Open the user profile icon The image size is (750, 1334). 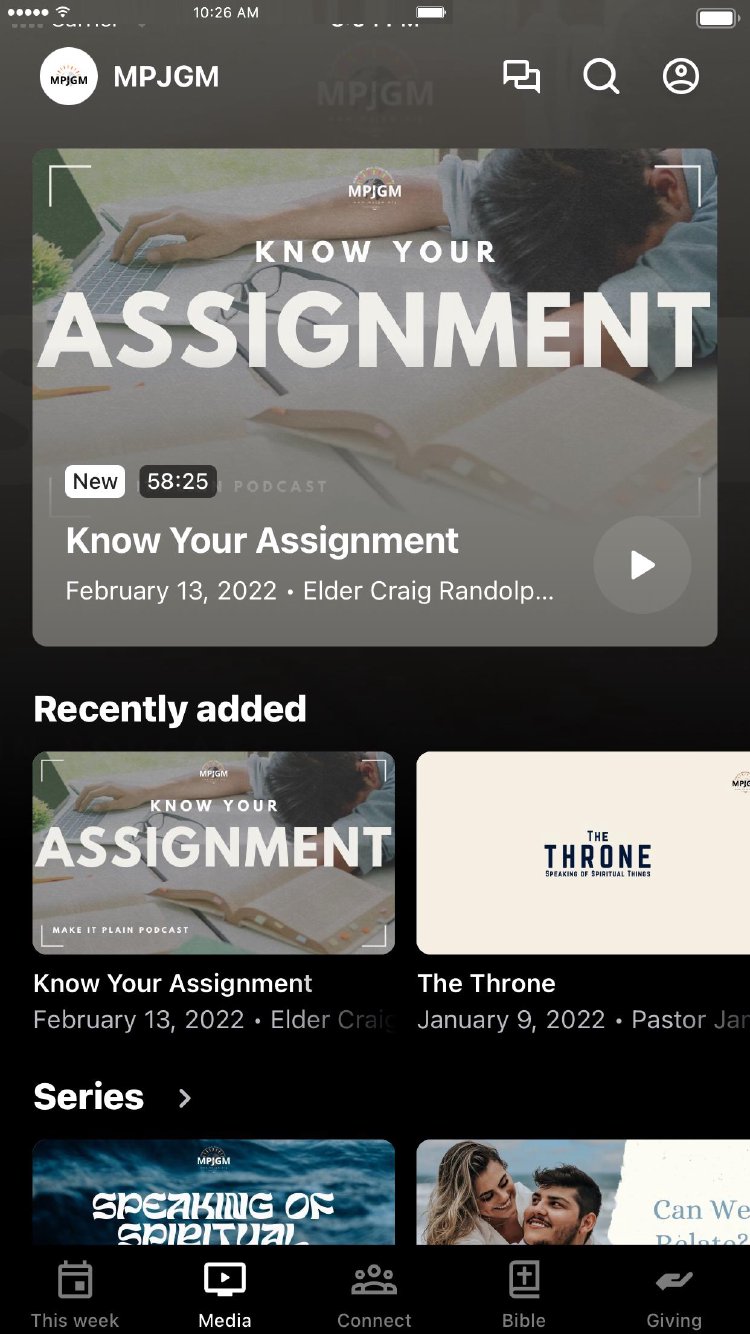(681, 77)
